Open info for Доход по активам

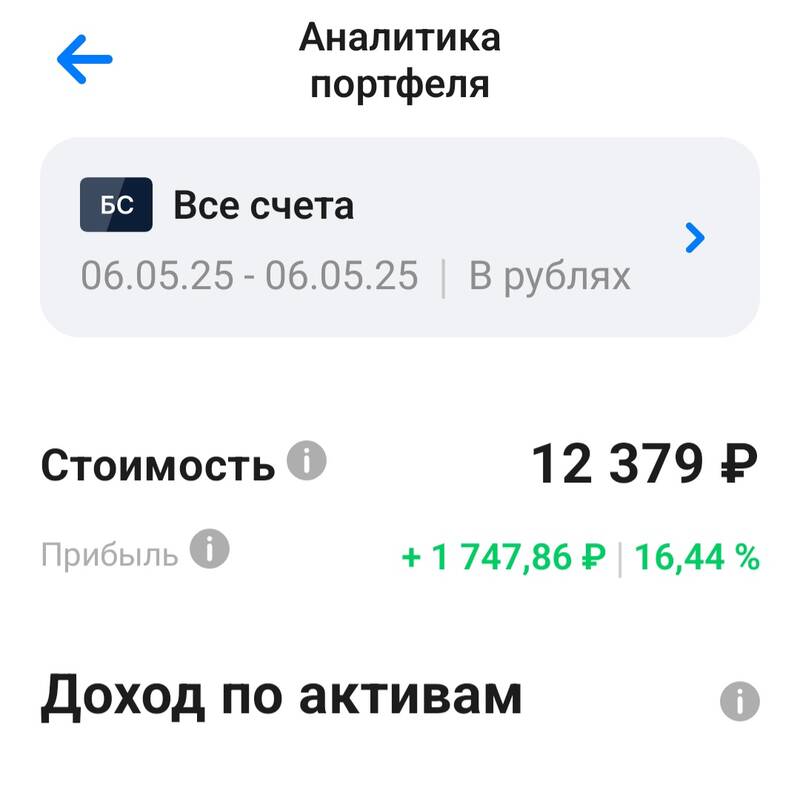(739, 700)
